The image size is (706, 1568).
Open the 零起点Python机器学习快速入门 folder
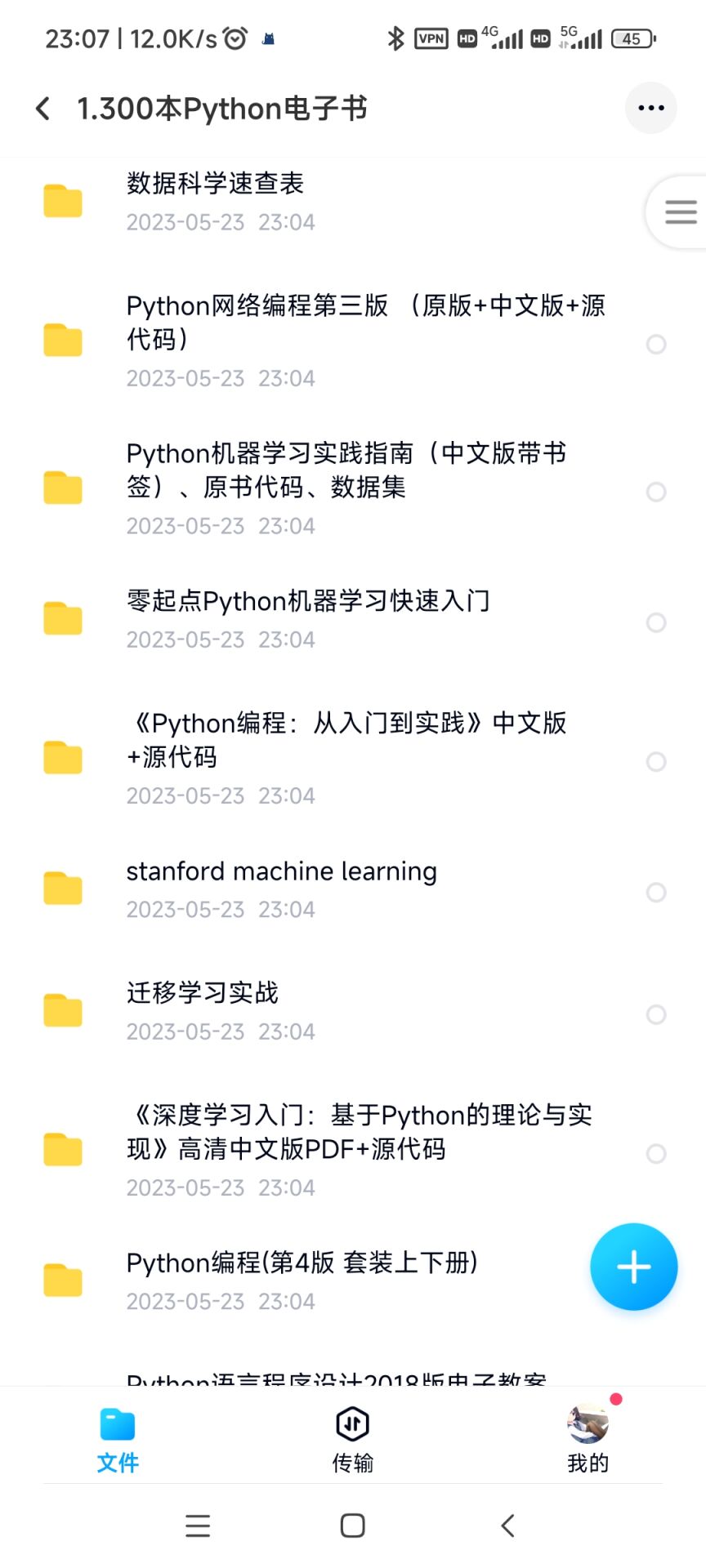pyautogui.click(x=308, y=618)
